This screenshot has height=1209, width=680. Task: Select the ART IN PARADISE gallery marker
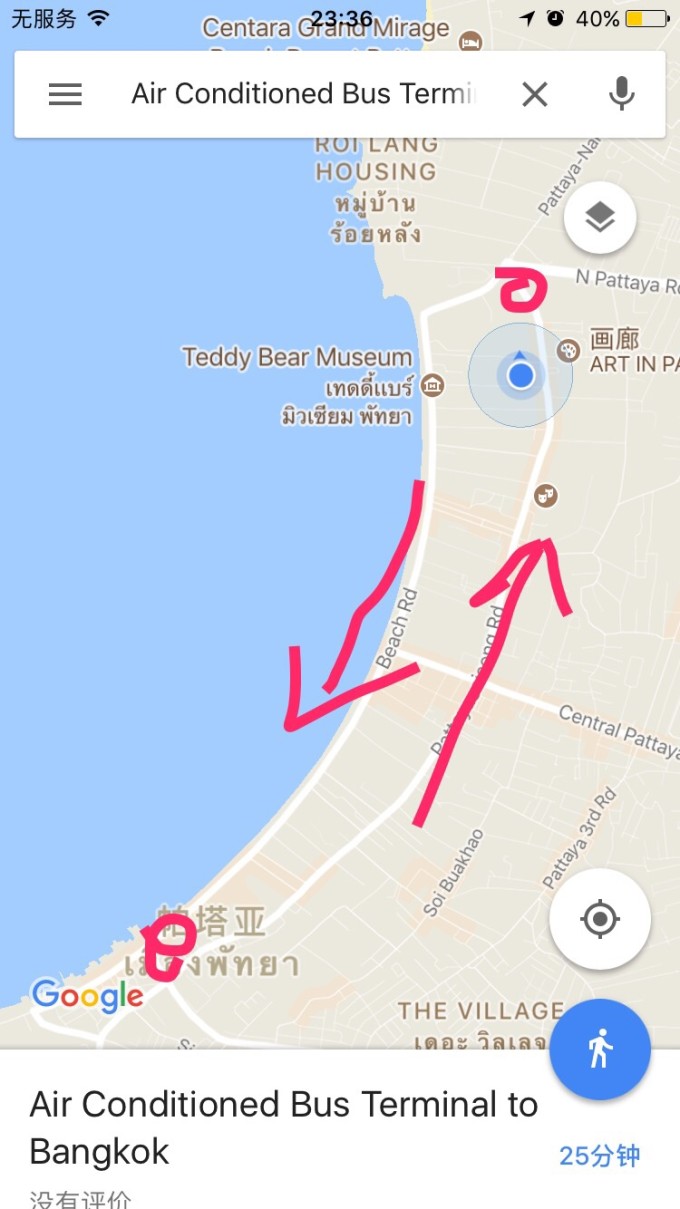(568, 350)
